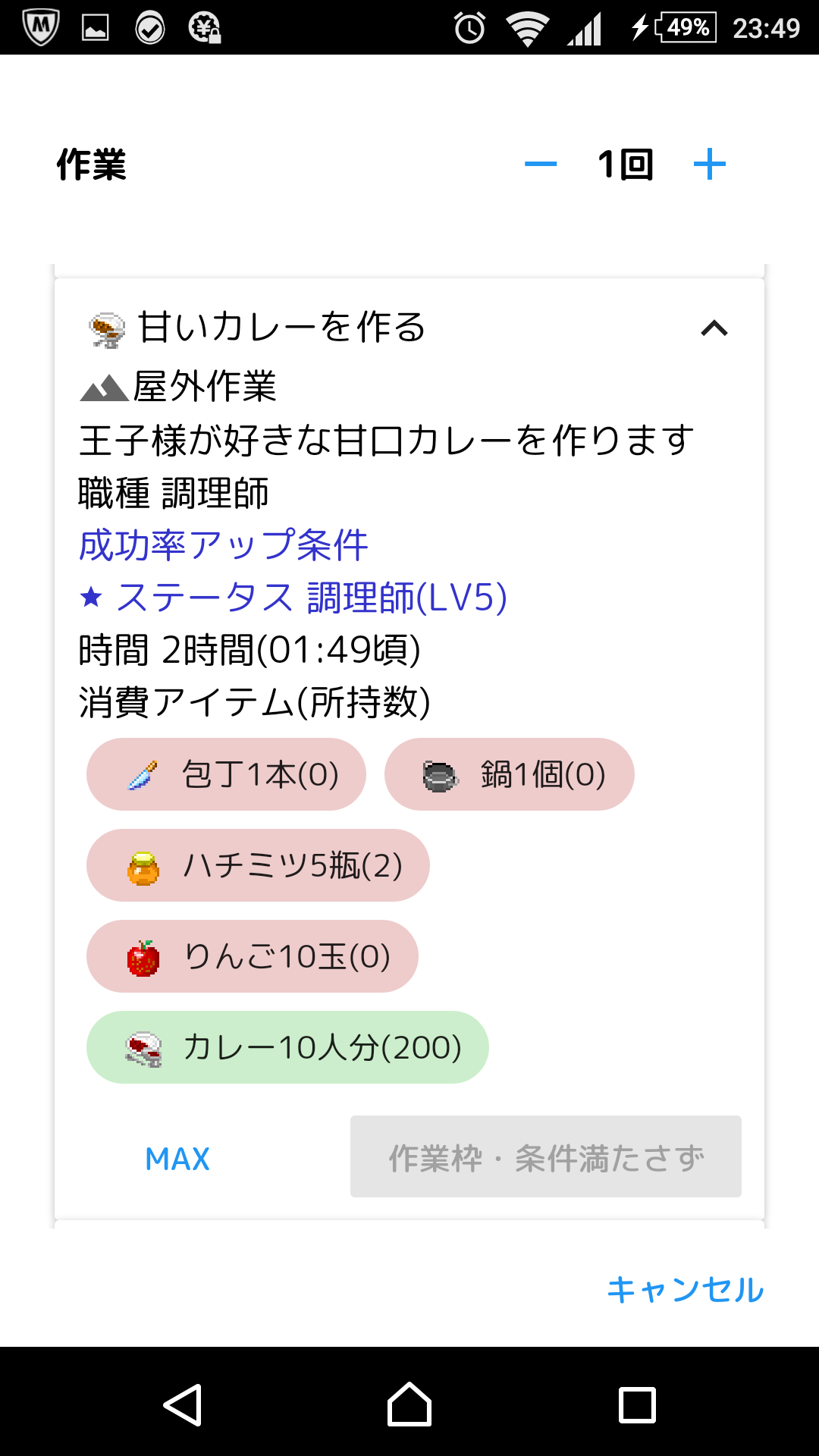Screen dimensions: 819x1456
Task: Return to the home screen
Action: [409, 1404]
